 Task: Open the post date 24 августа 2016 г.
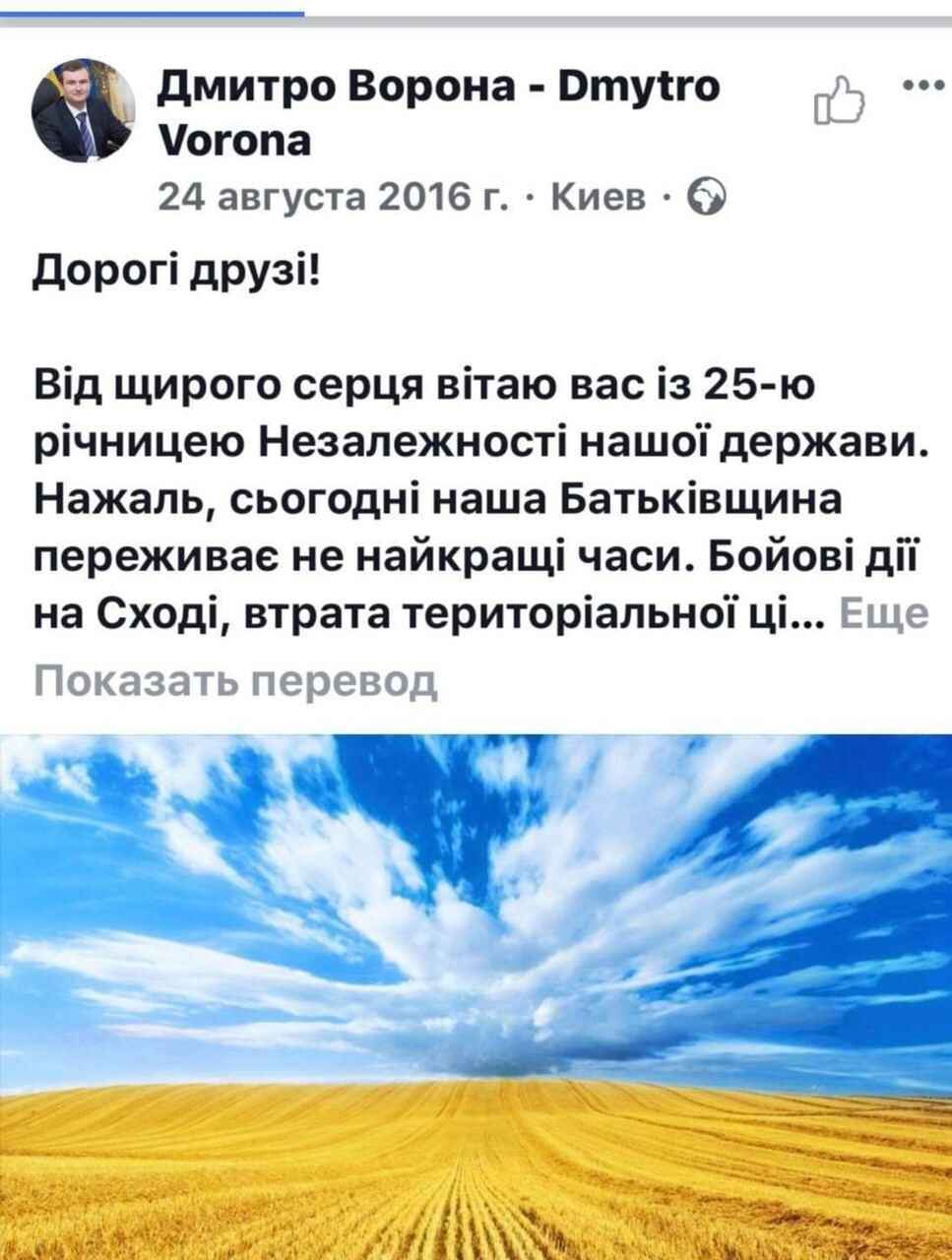pos(330,199)
